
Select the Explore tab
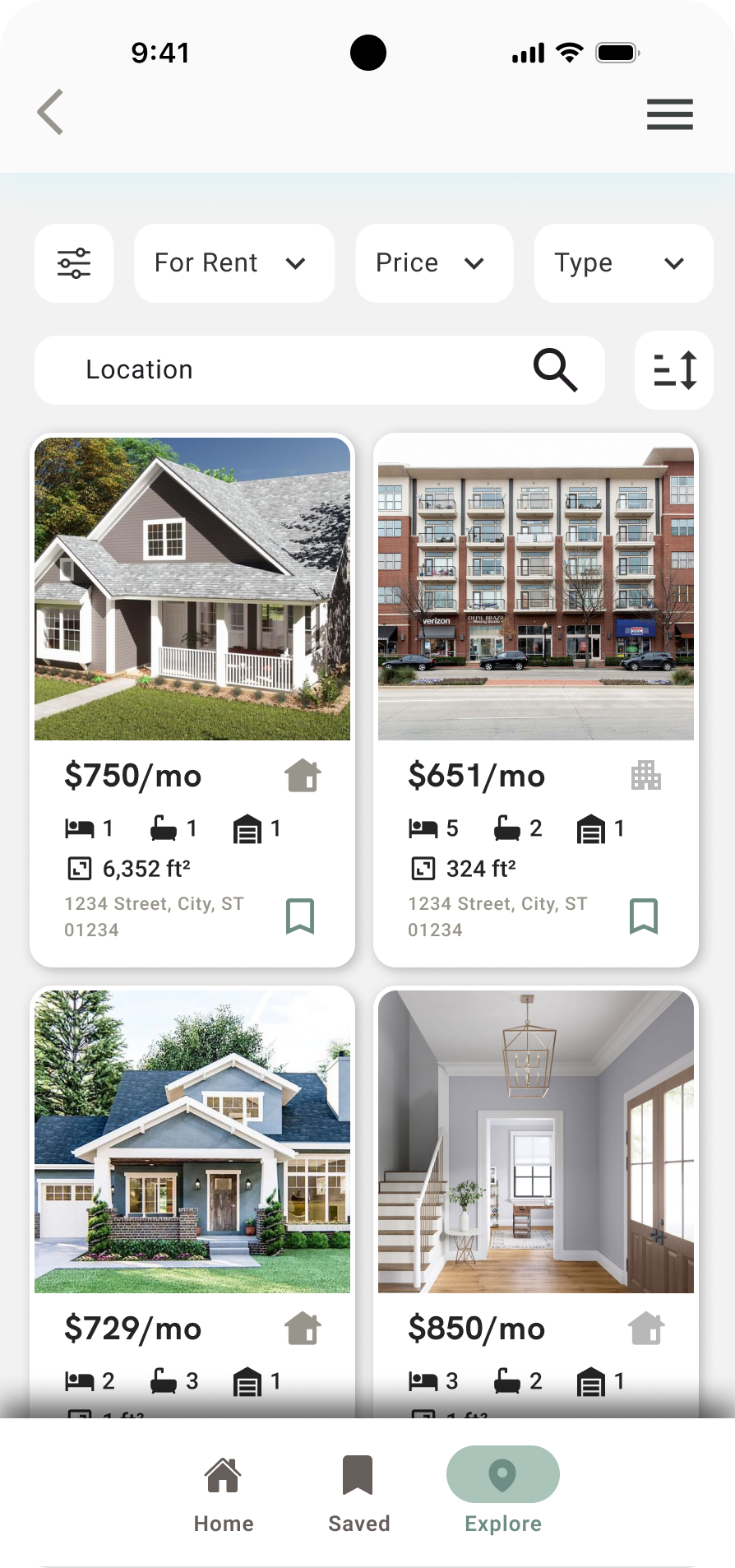click(x=502, y=1491)
